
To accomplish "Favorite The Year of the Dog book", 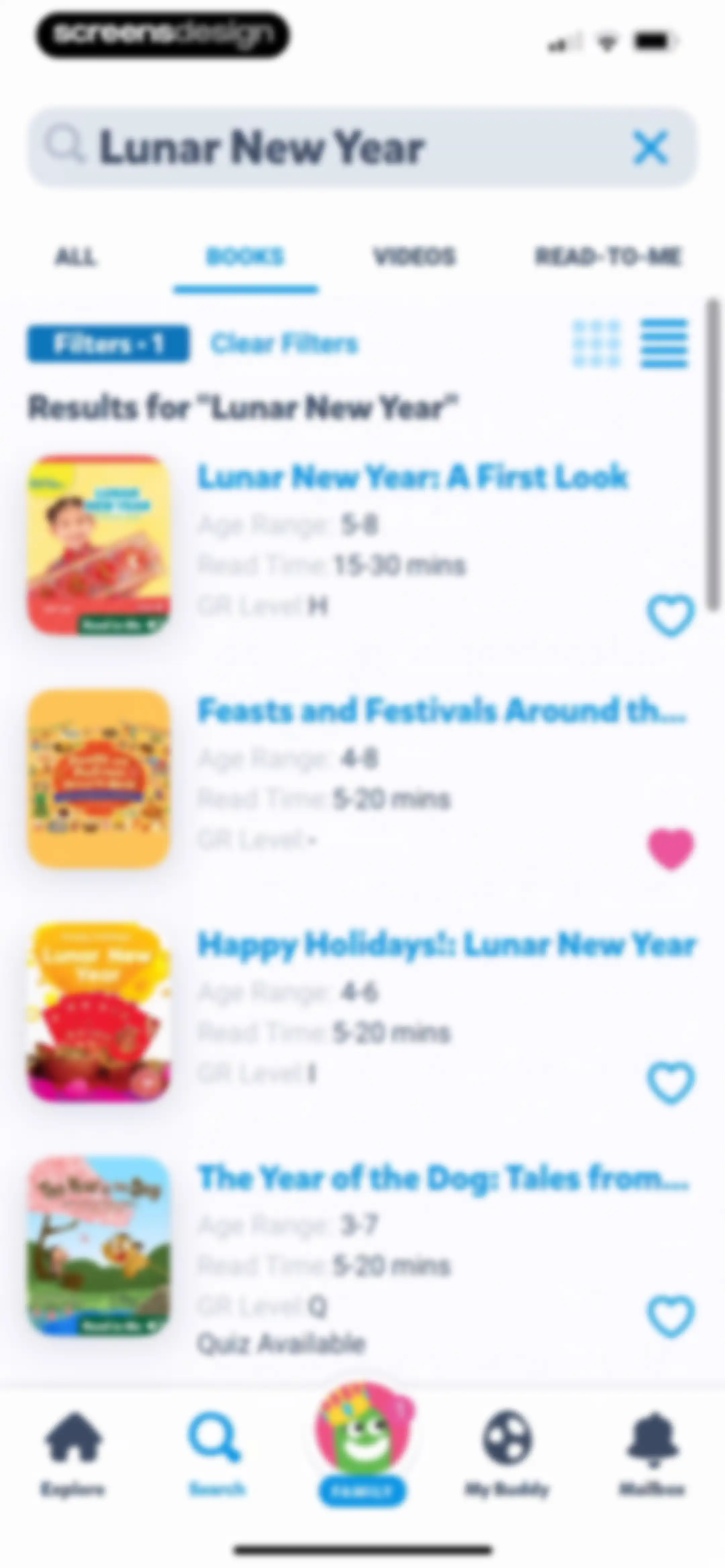I will [x=670, y=1317].
